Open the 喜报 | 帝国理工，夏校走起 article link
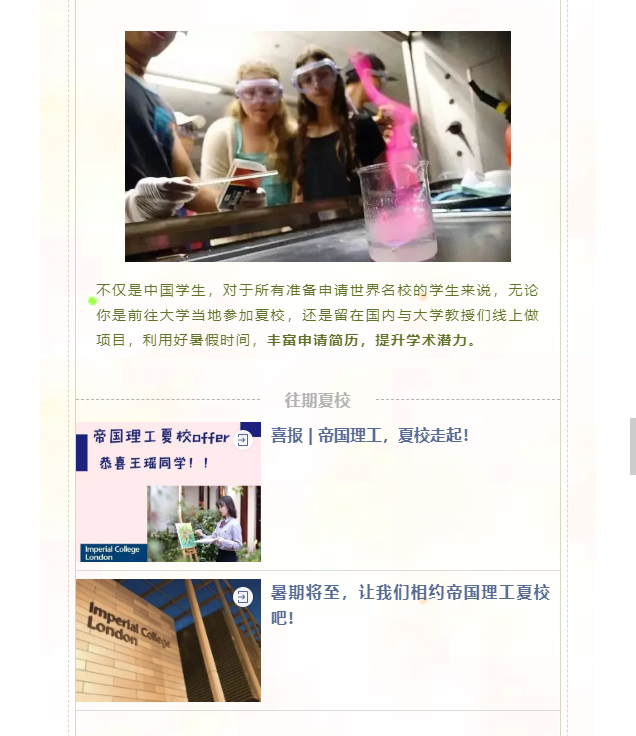This screenshot has width=636, height=736. click(x=370, y=436)
